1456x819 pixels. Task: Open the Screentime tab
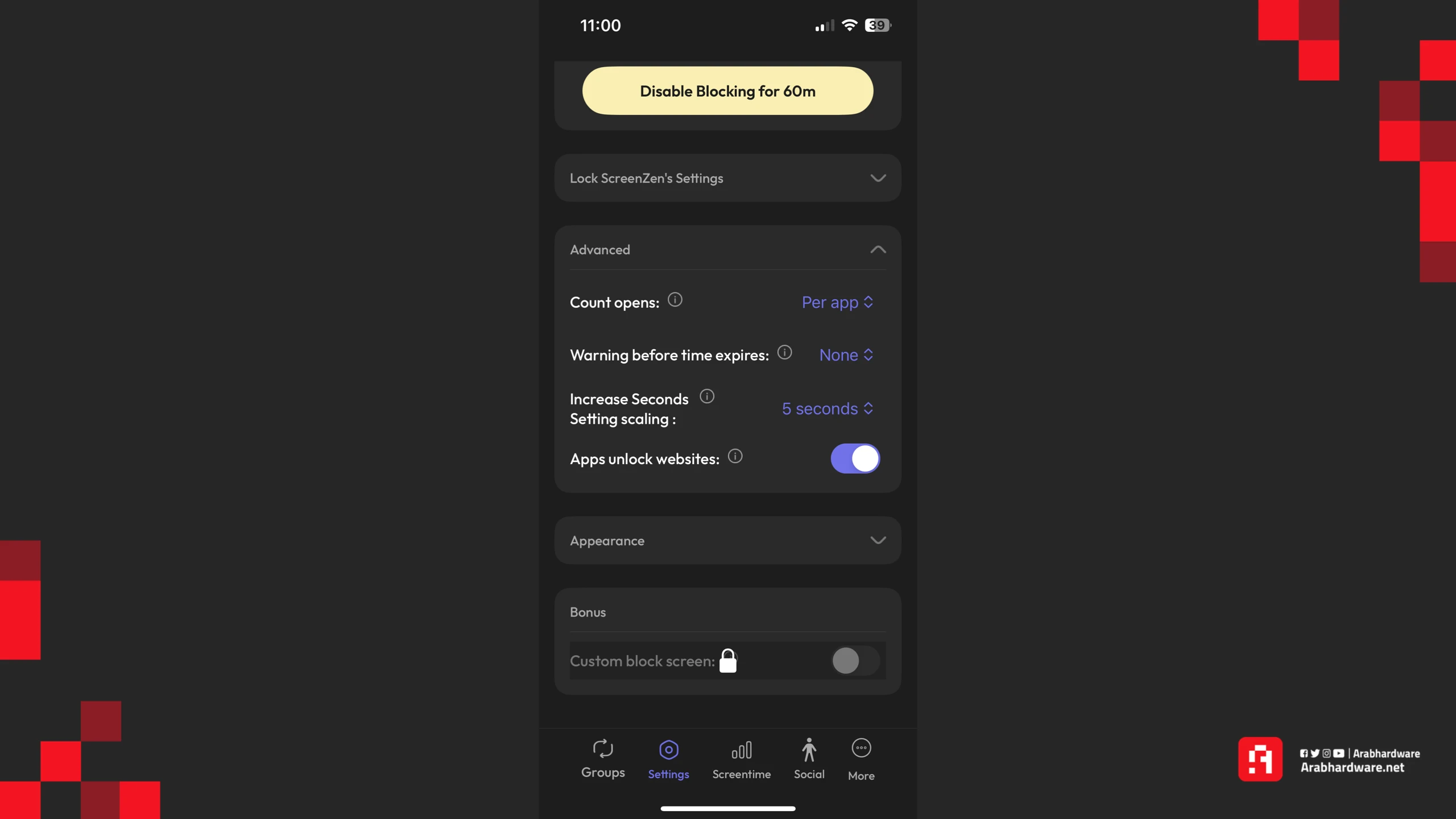click(741, 759)
